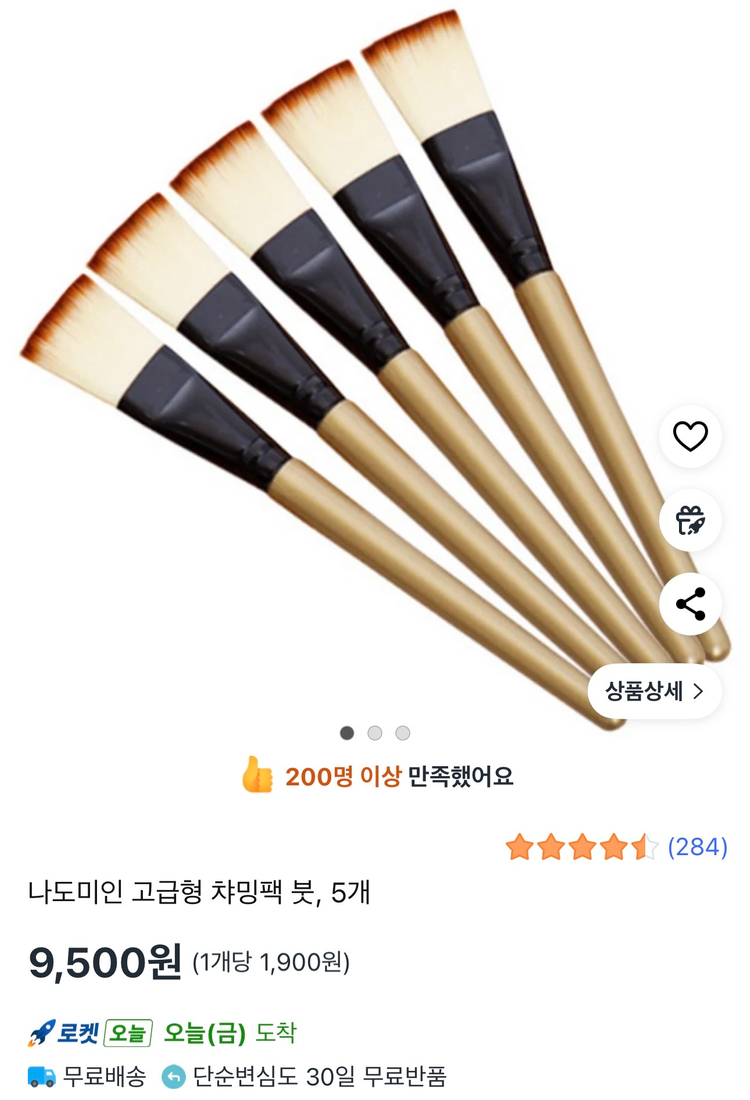Open sharing options via the share icon
The height and width of the screenshot is (1100, 750).
(x=690, y=601)
